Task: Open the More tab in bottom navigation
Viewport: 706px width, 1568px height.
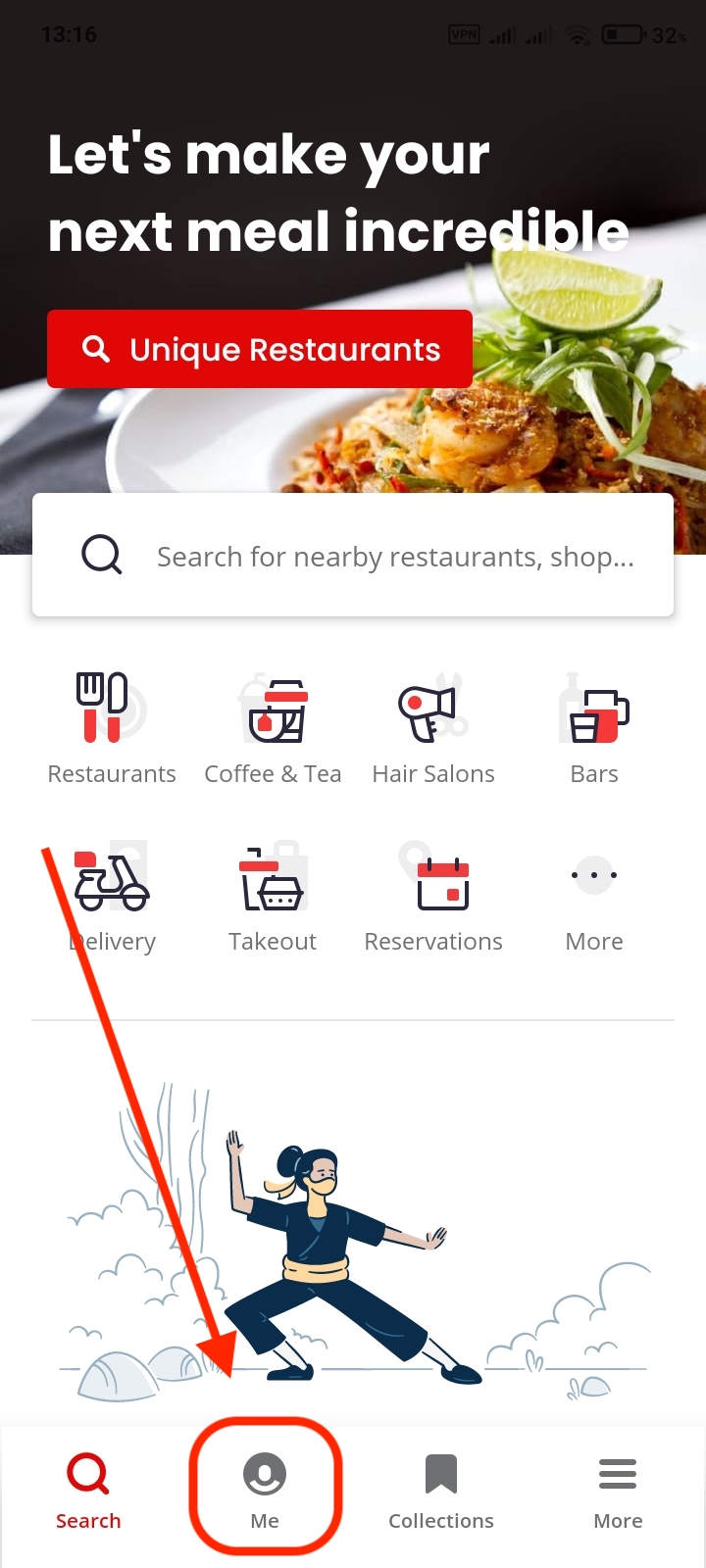Action: tap(618, 1492)
